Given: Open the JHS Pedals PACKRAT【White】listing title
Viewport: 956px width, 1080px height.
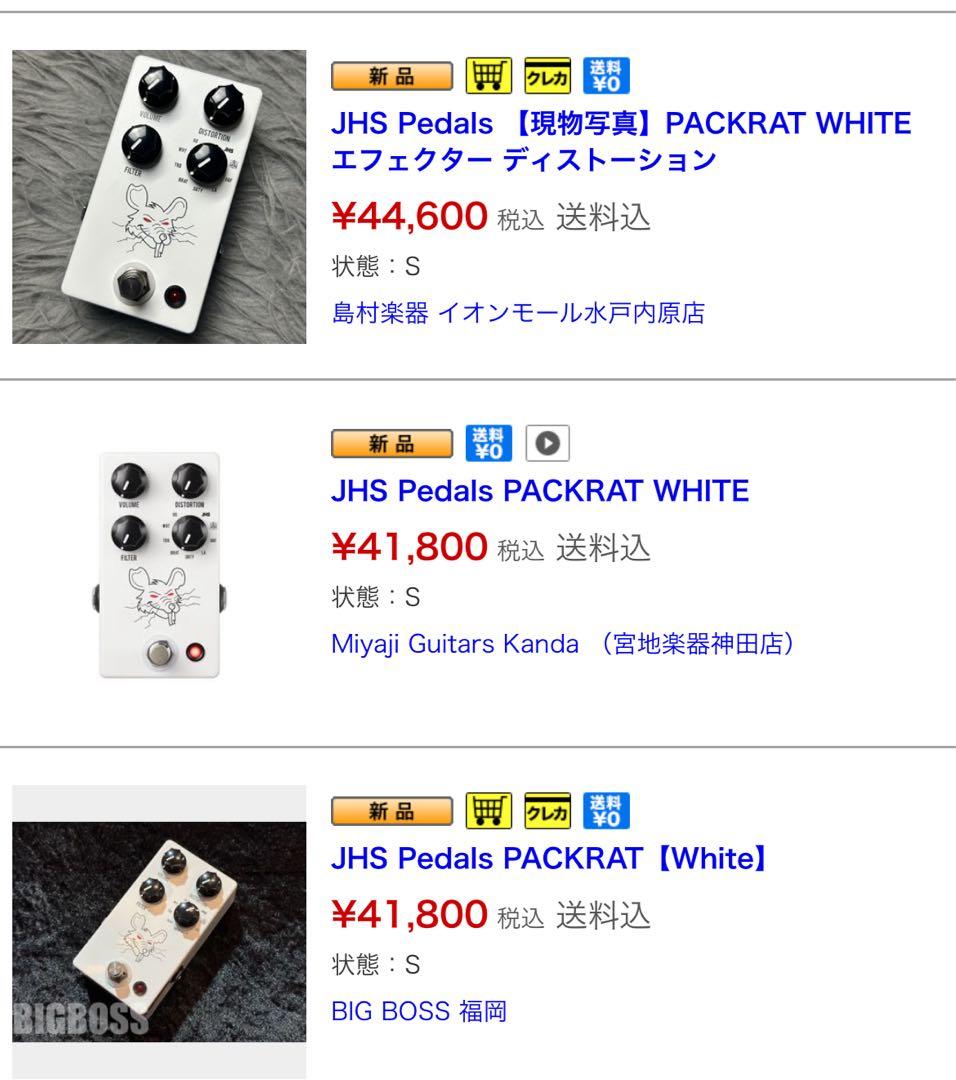Looking at the screenshot, I should pos(550,858).
